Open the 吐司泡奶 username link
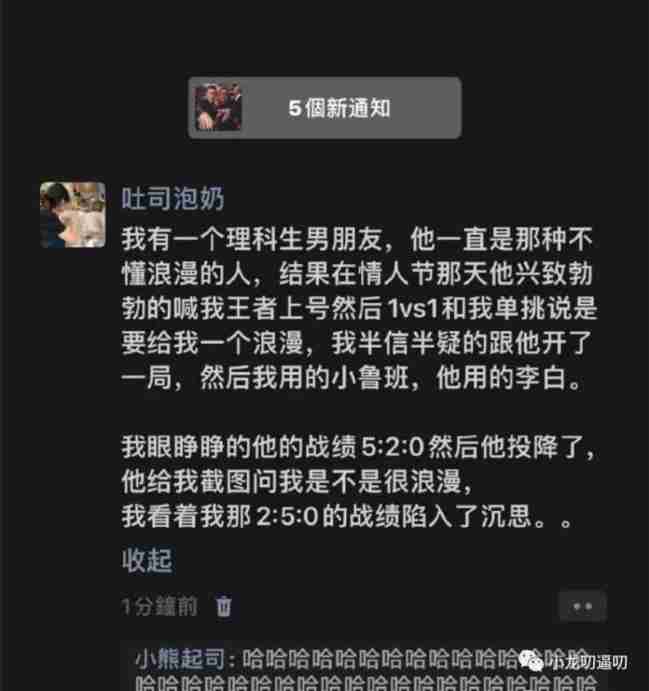Image resolution: width=649 pixels, height=691 pixels. (179, 198)
